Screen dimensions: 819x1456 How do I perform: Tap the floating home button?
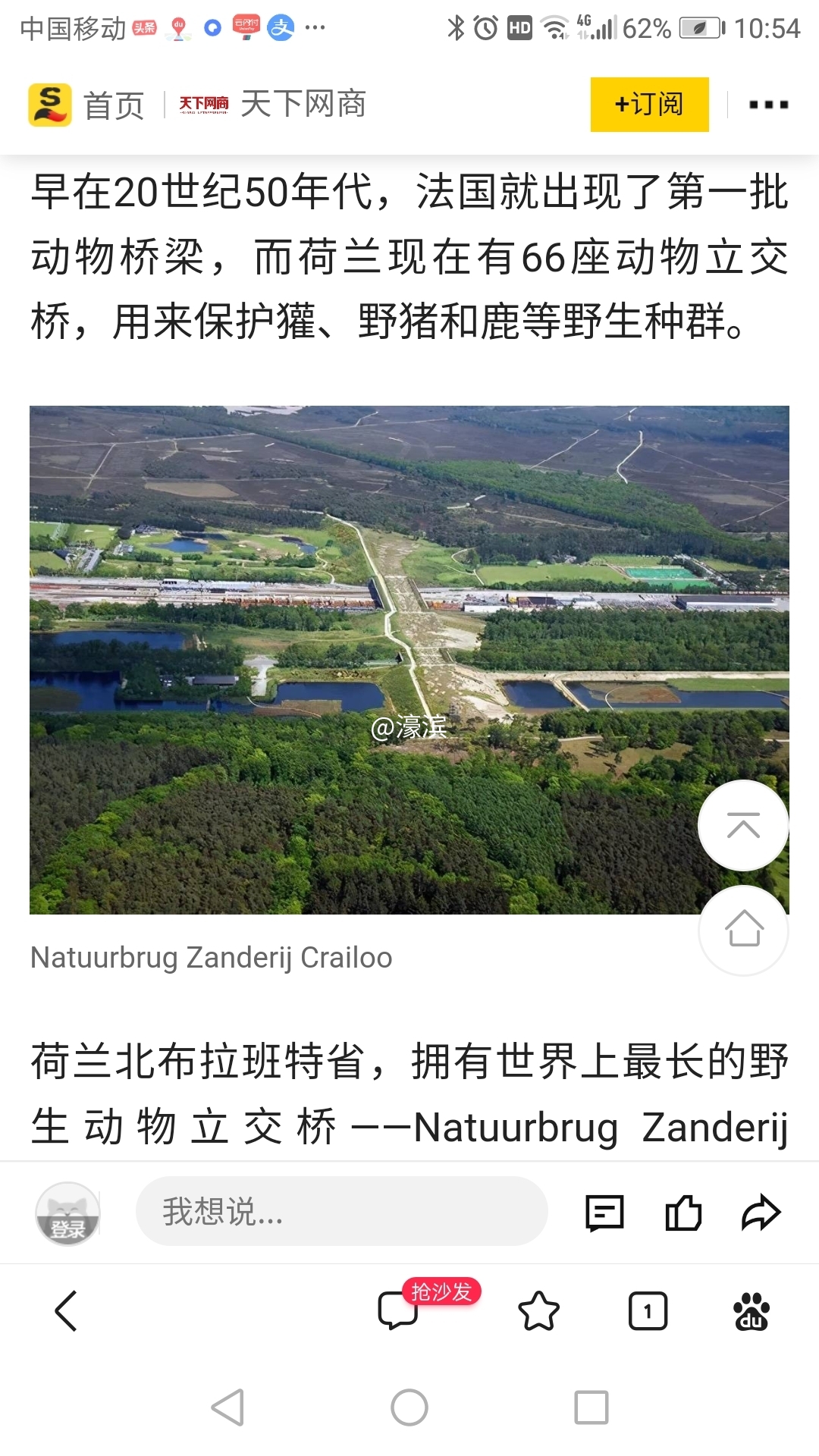743,930
